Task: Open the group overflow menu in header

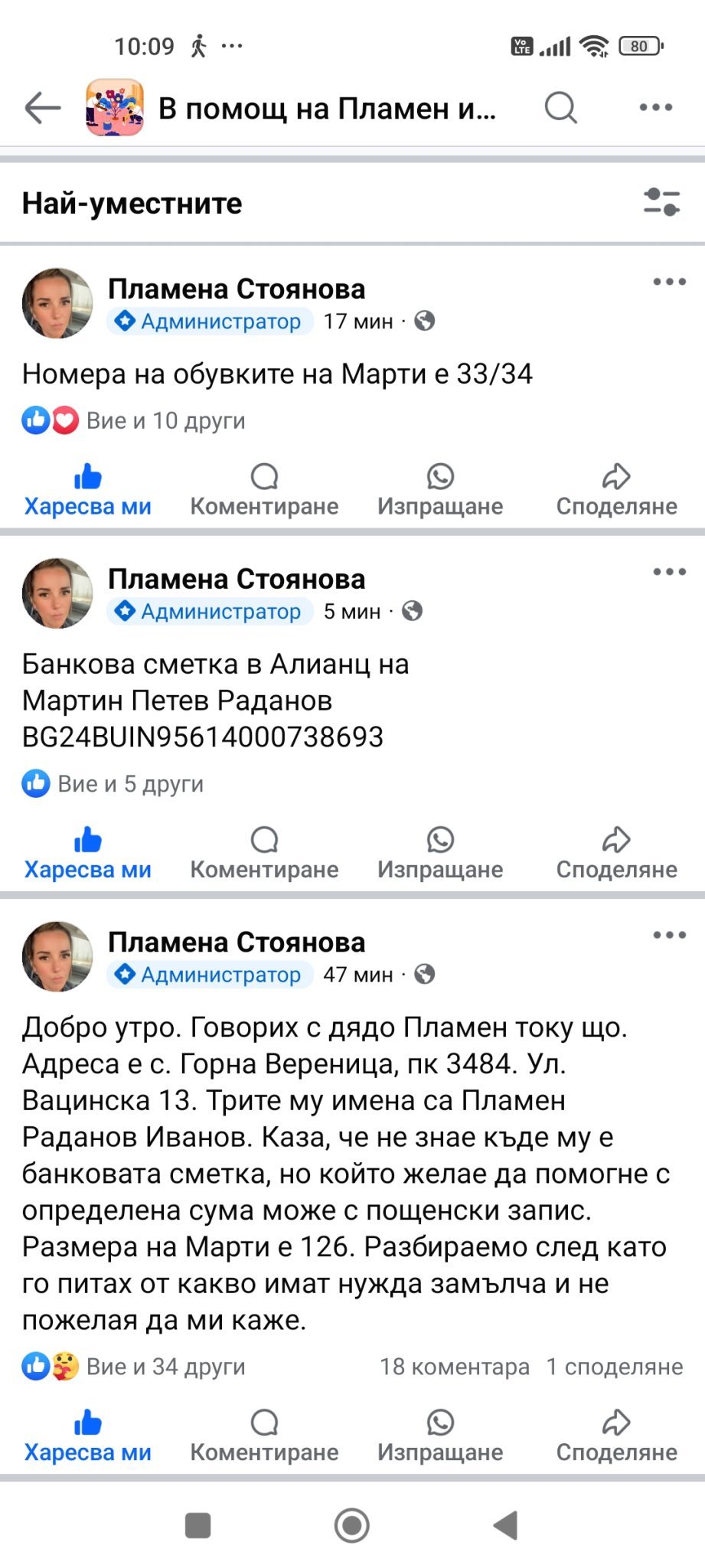Action: pos(656,108)
